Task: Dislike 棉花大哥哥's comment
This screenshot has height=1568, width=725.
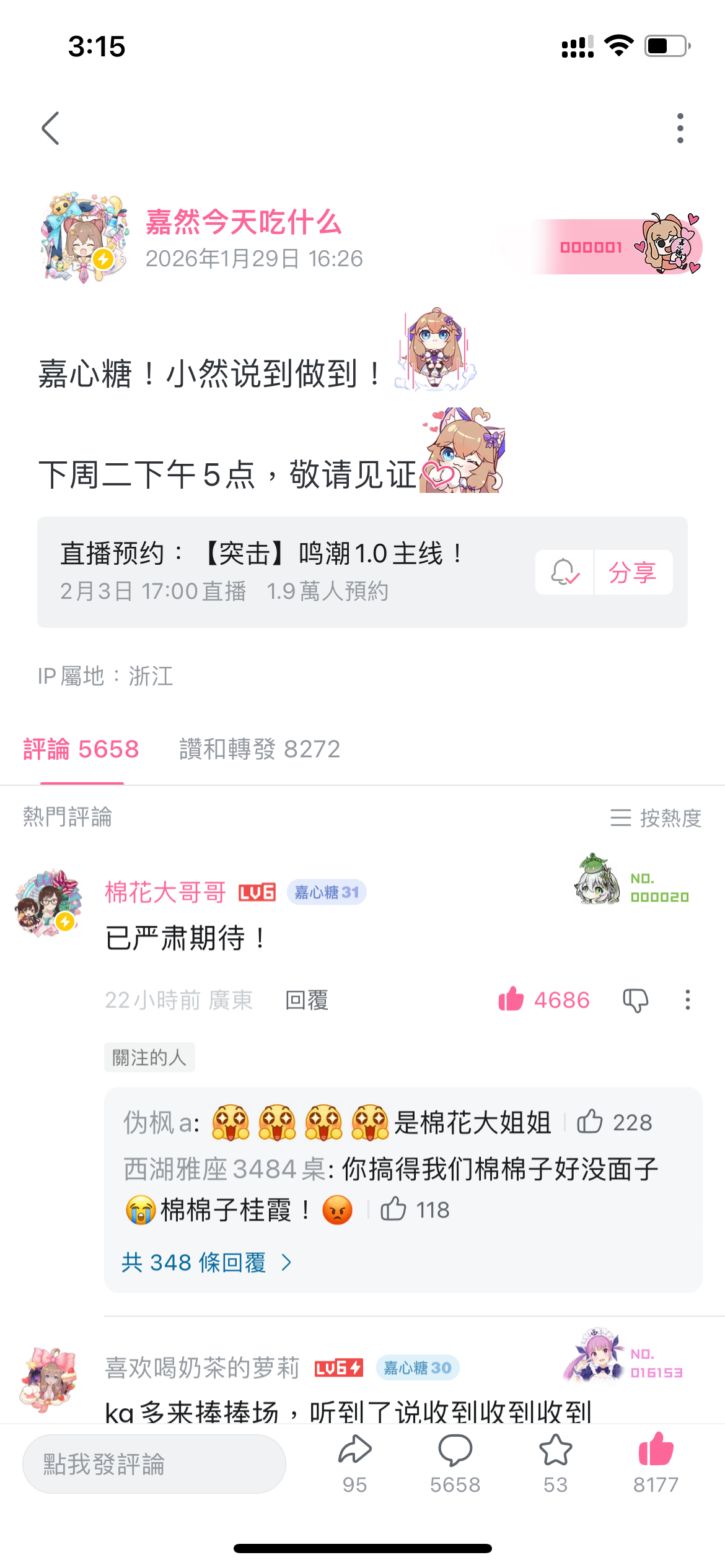Action: point(635,1000)
